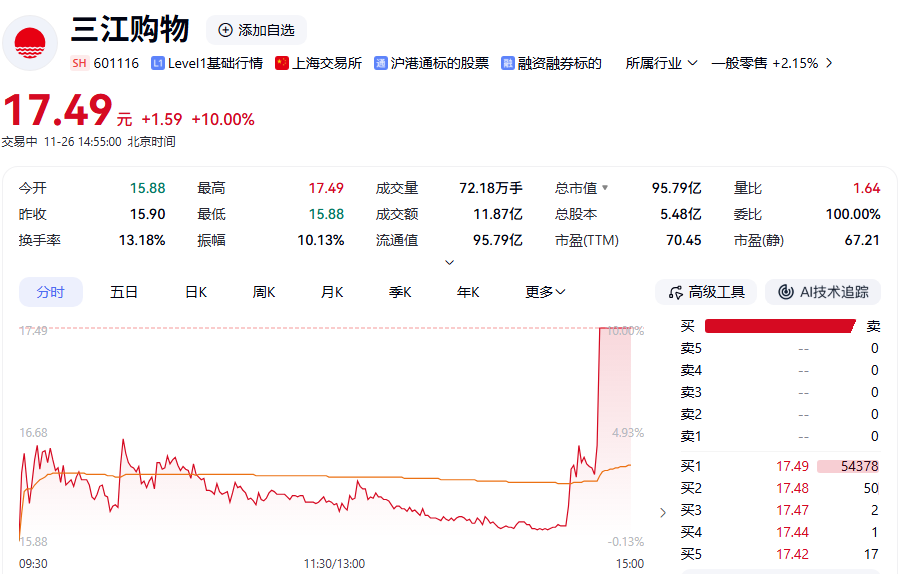
Task: Collapse the order book side panel arrow
Action: pyautogui.click(x=663, y=512)
